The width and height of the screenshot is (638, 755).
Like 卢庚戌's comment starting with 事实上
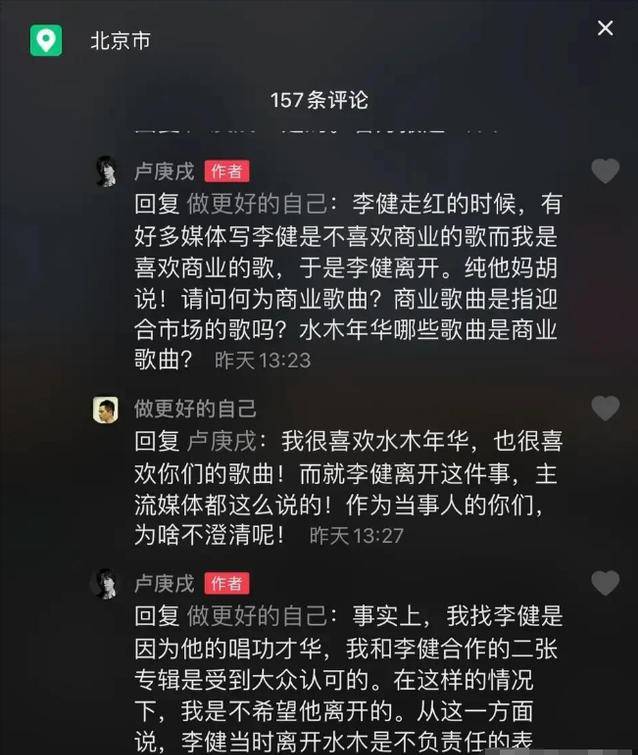point(605,583)
